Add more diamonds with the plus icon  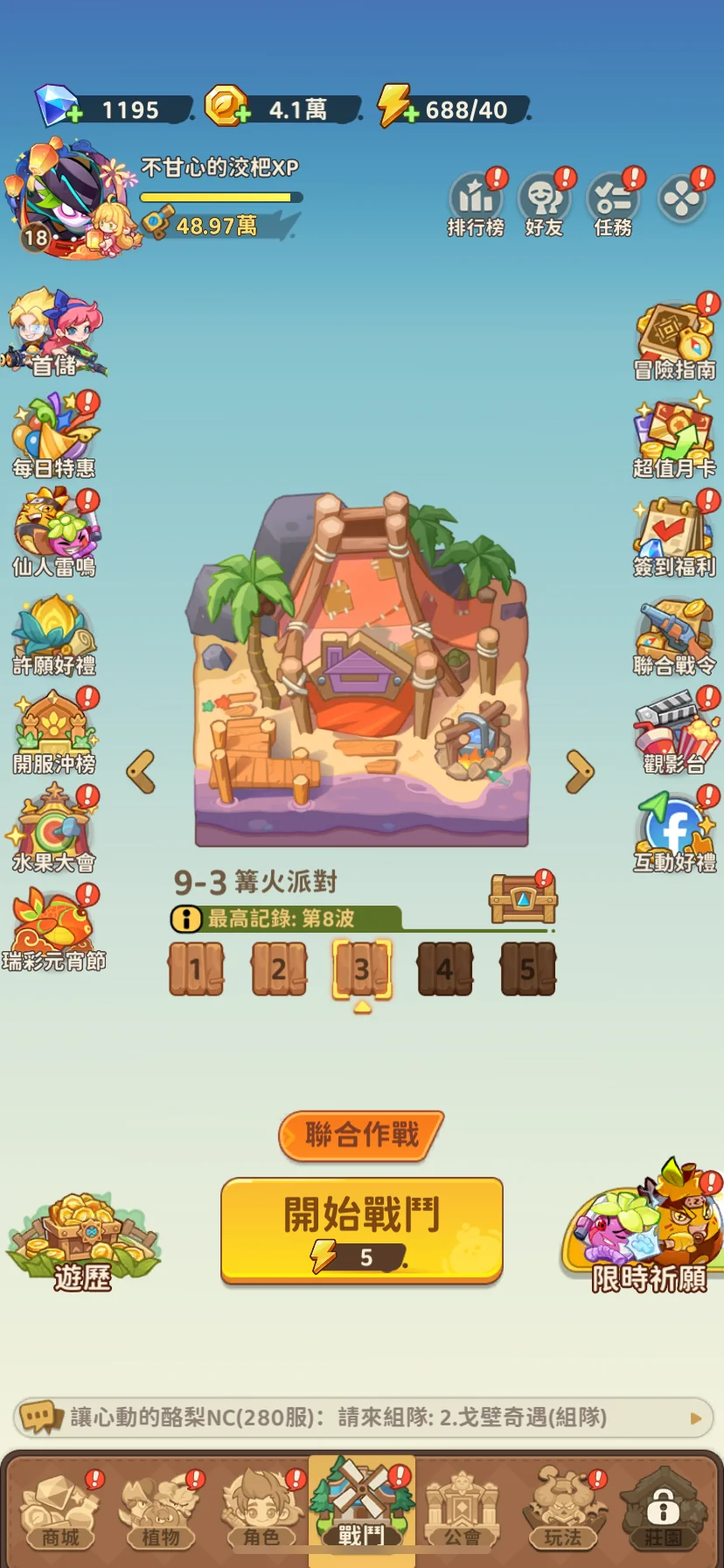click(75, 113)
